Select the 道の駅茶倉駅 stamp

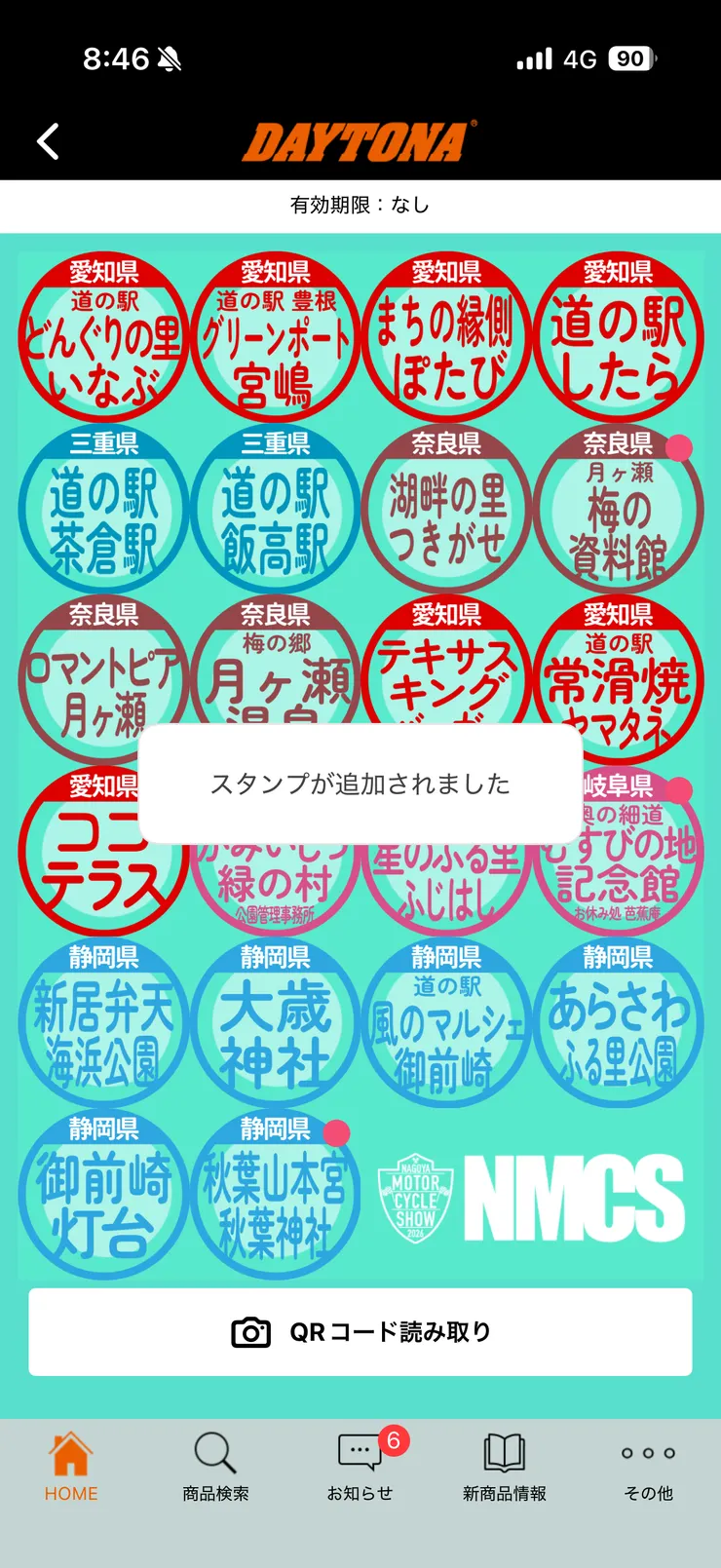[103, 508]
